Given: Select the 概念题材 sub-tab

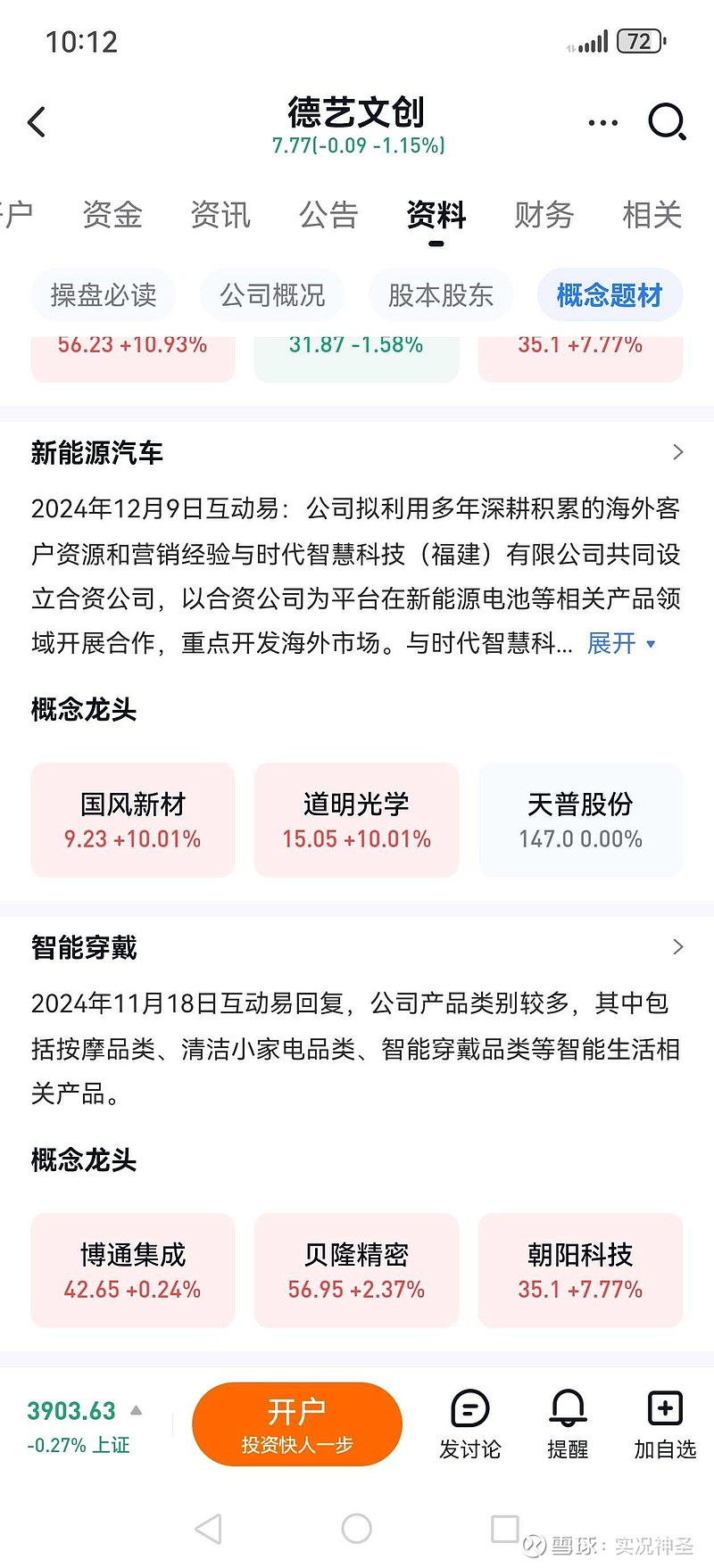Looking at the screenshot, I should coord(608,294).
